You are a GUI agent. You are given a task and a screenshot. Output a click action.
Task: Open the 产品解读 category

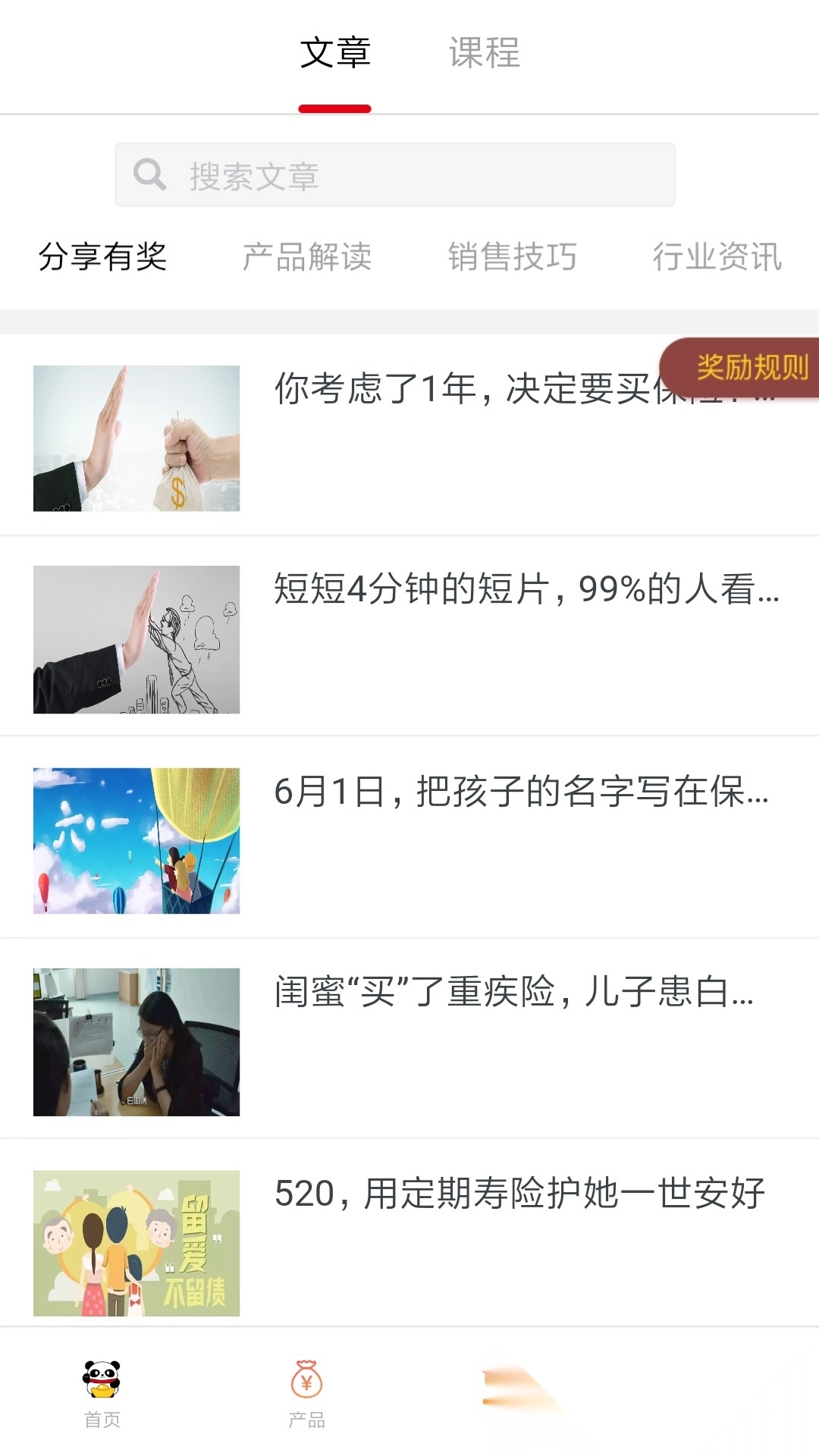pyautogui.click(x=307, y=257)
